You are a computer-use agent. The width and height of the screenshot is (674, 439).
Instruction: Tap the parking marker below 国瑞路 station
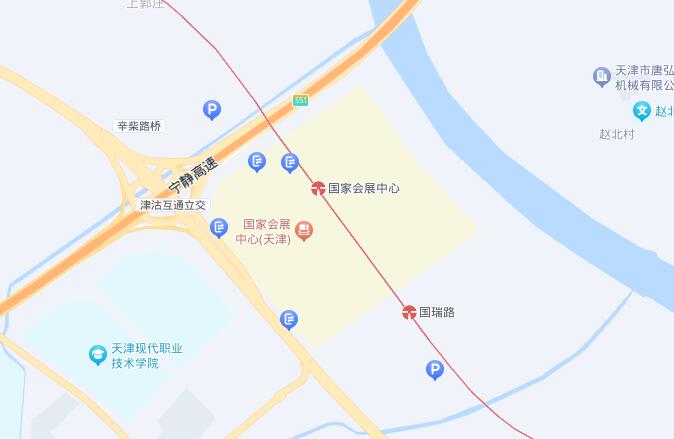click(434, 370)
